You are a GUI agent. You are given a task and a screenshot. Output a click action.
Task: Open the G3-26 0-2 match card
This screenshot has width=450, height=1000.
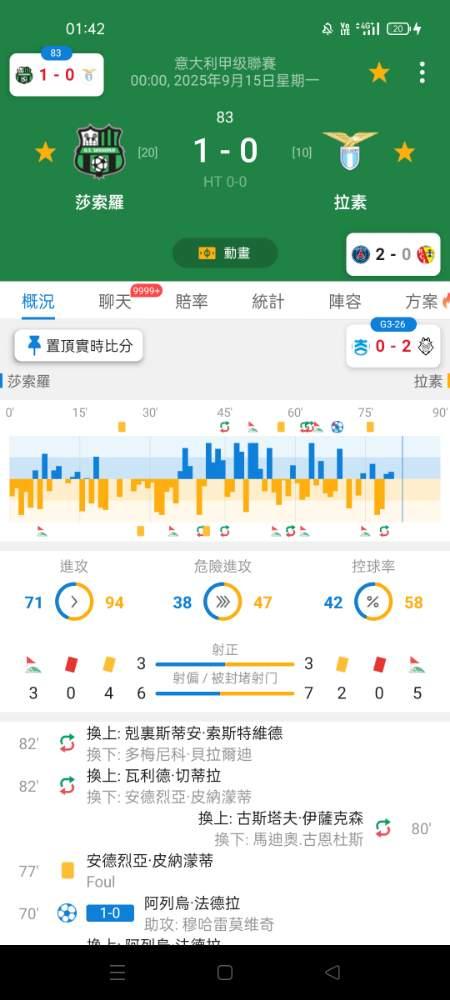tap(393, 345)
